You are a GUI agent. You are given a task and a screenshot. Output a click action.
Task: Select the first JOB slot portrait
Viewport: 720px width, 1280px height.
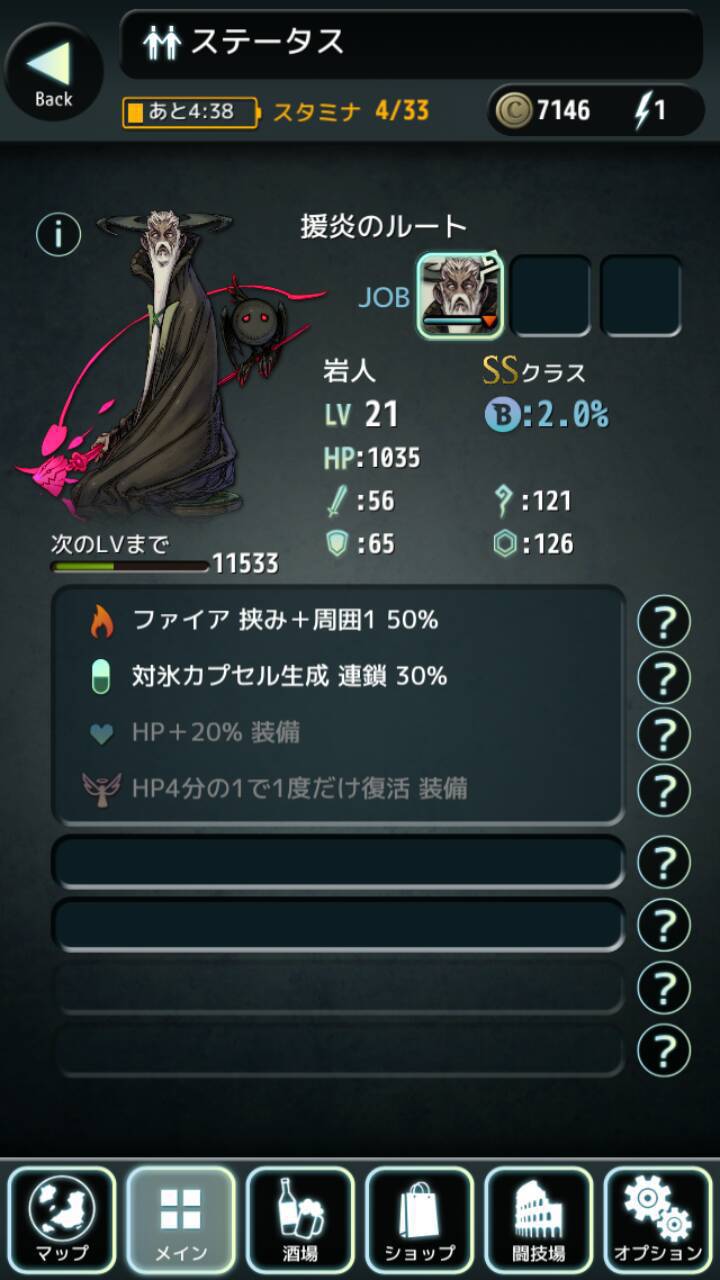(x=460, y=296)
